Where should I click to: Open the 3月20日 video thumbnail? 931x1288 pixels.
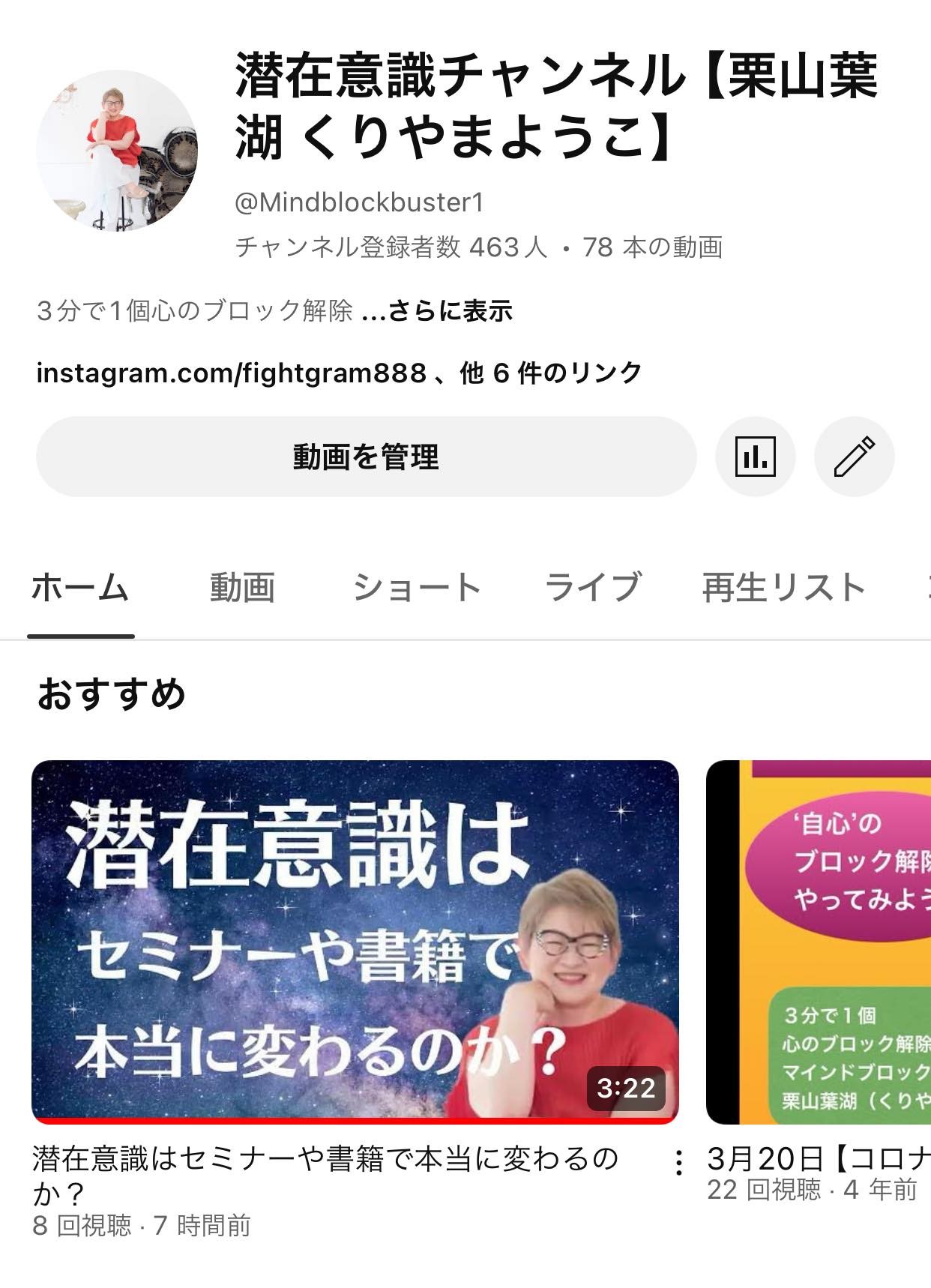819,942
